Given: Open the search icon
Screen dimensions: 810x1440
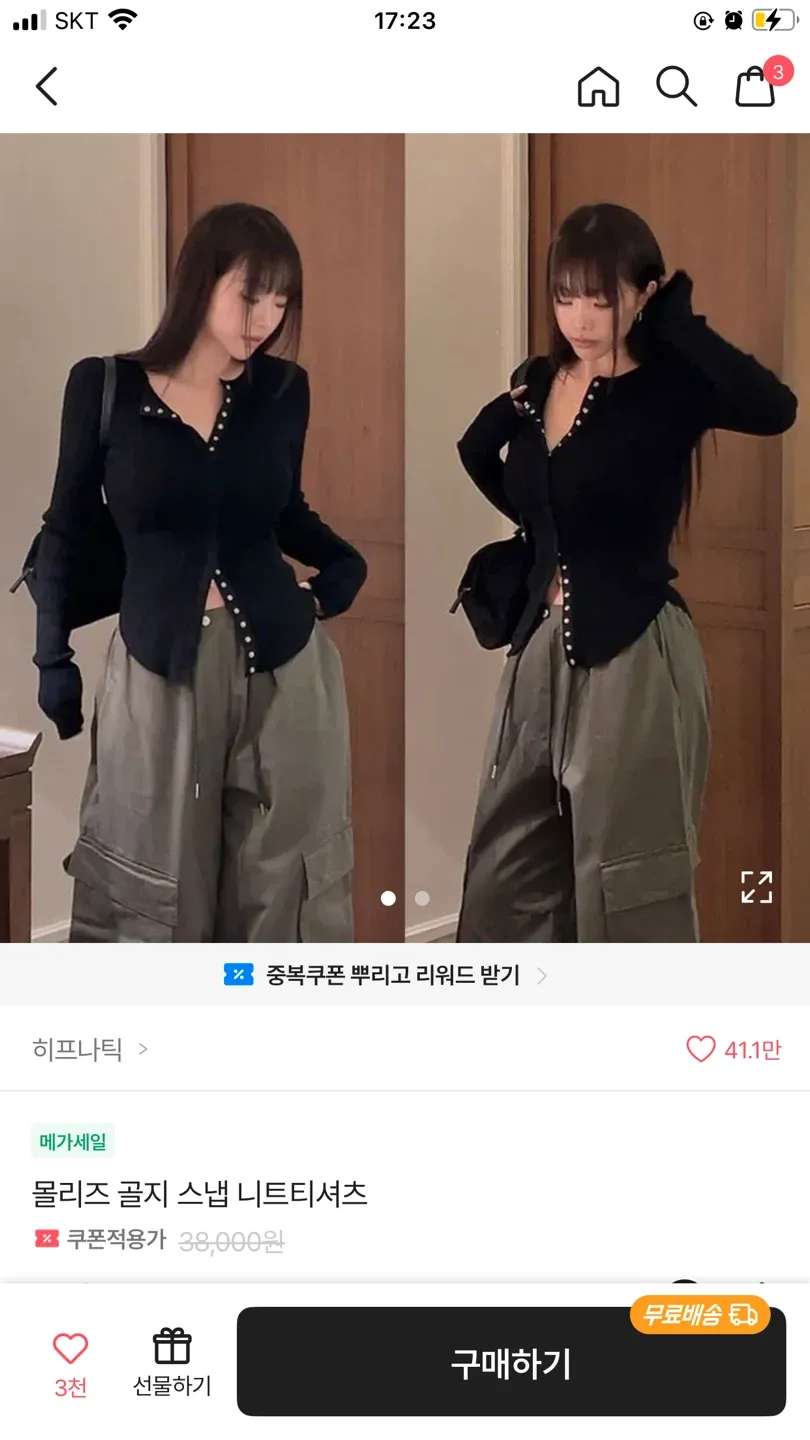Looking at the screenshot, I should coord(676,87).
